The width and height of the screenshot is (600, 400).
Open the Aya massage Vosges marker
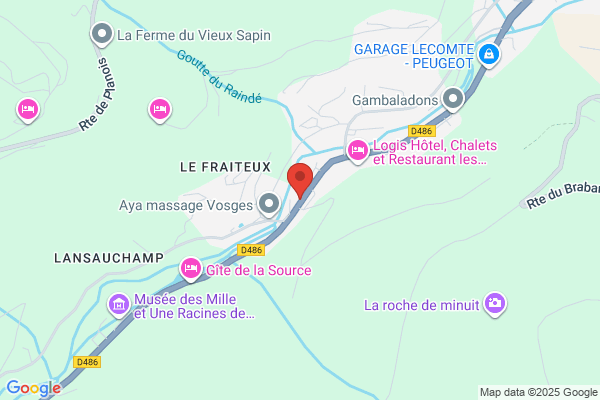coord(269,204)
